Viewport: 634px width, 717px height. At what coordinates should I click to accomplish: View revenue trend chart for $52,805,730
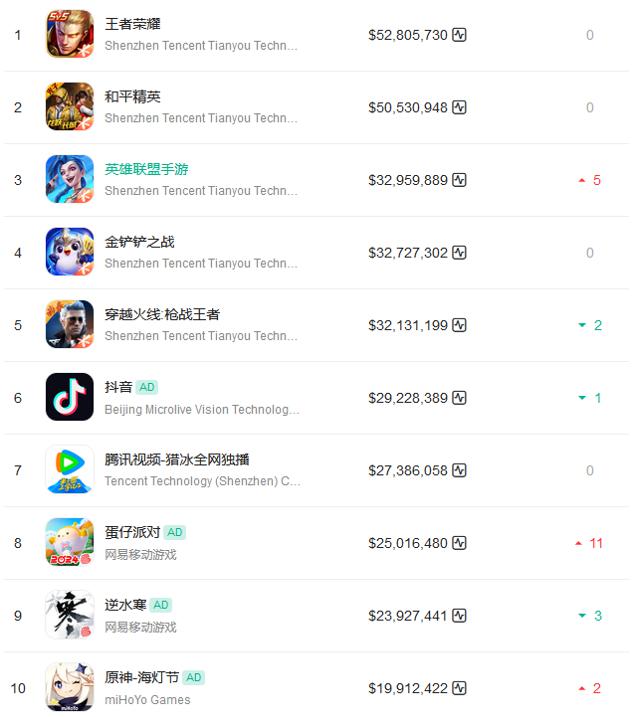459,35
